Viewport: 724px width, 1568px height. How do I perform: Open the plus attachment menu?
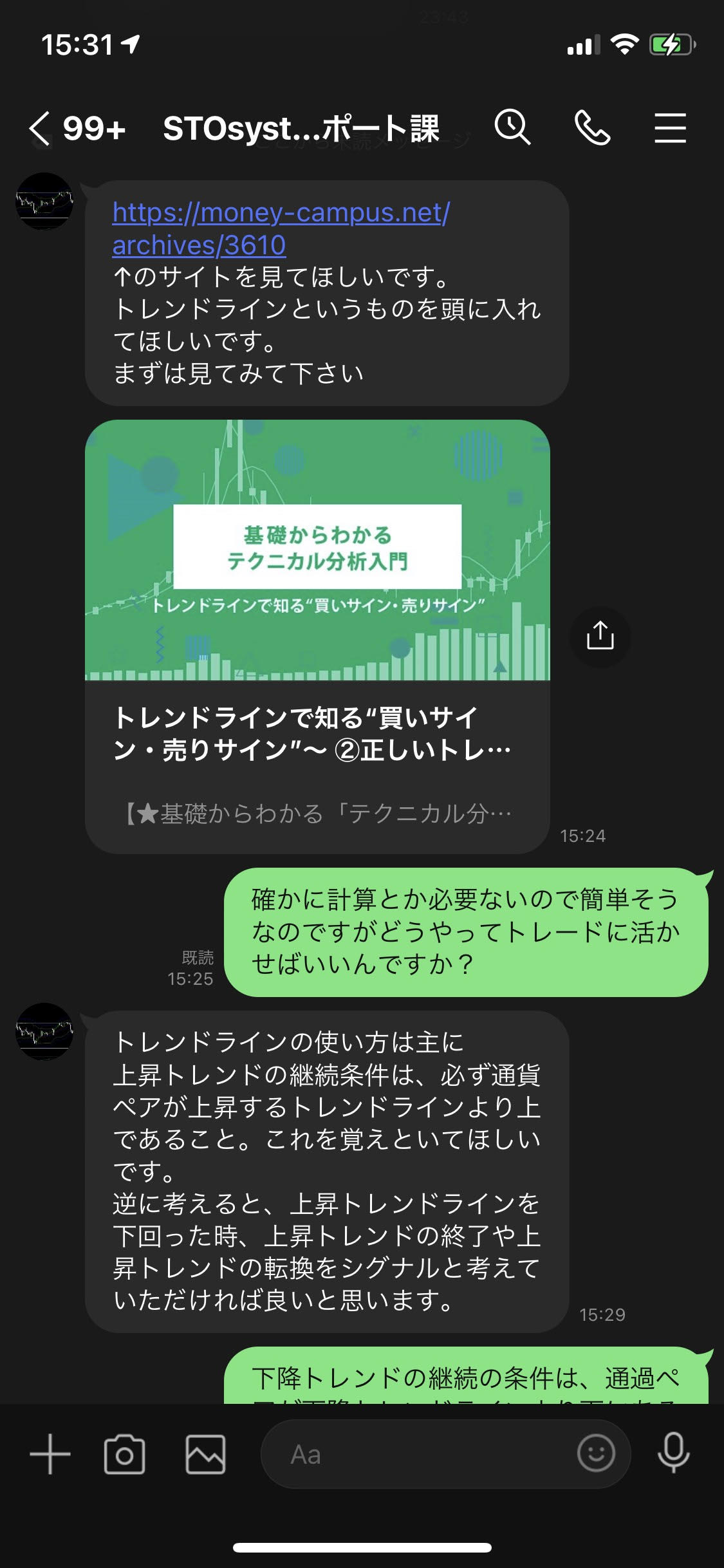coord(50,1454)
